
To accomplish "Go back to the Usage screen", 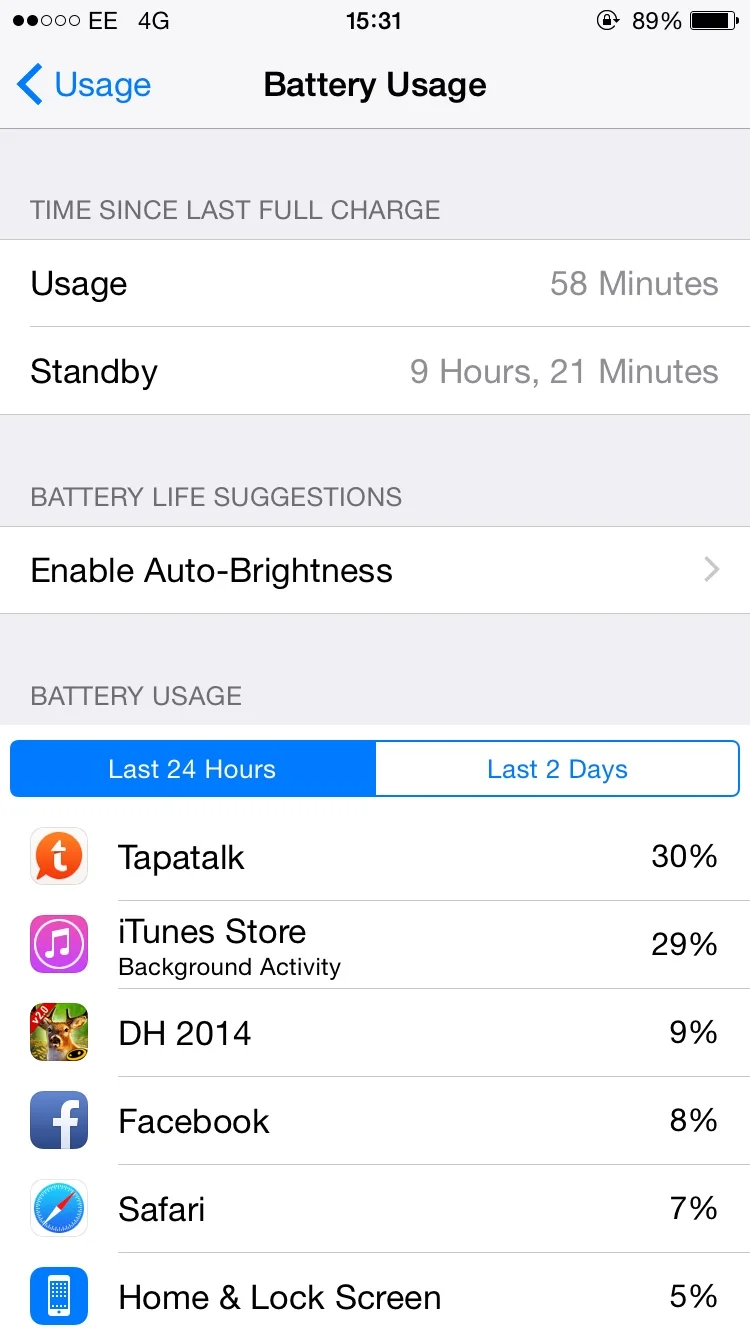I will pyautogui.click(x=84, y=85).
